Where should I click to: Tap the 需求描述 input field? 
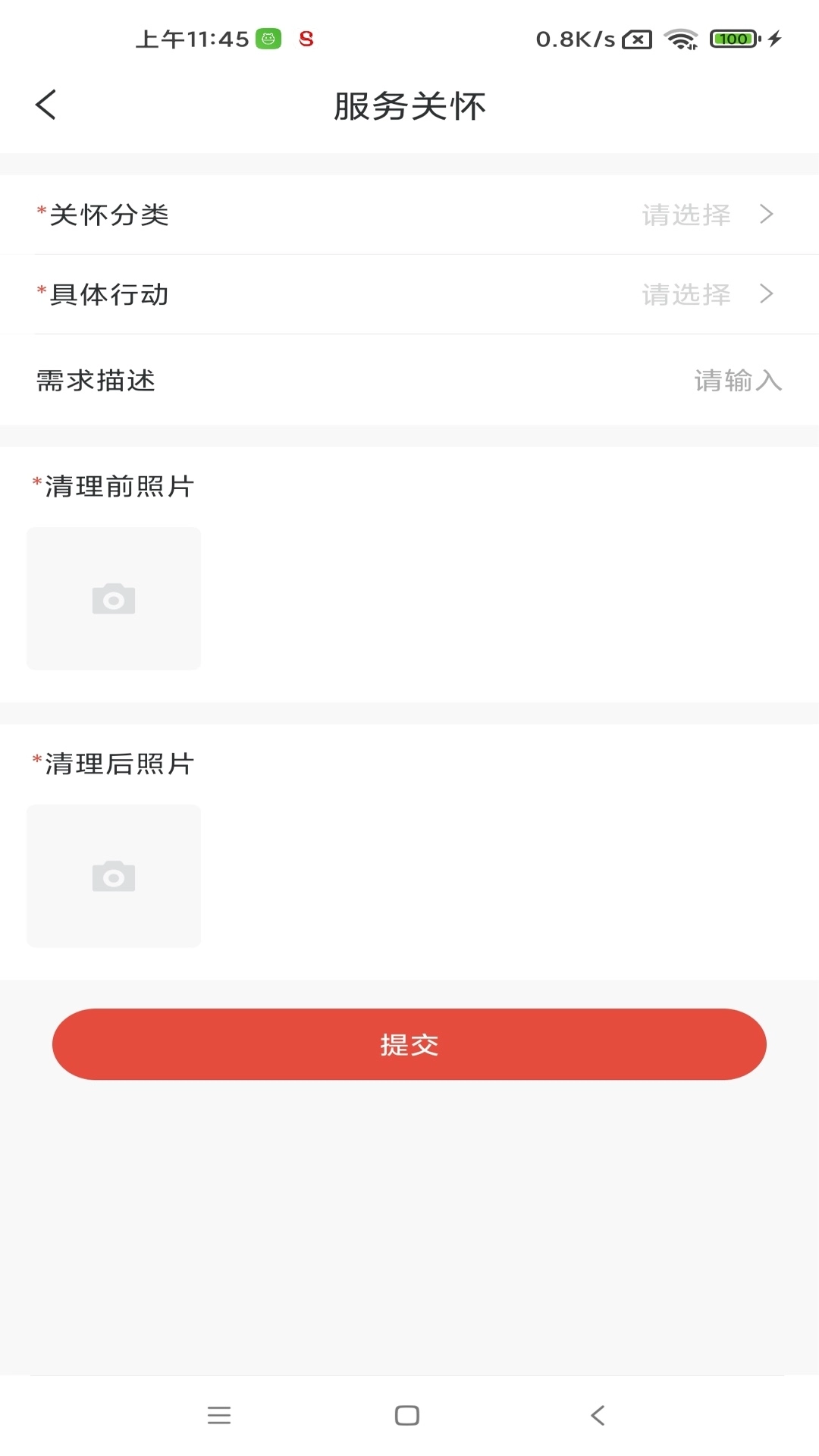739,381
